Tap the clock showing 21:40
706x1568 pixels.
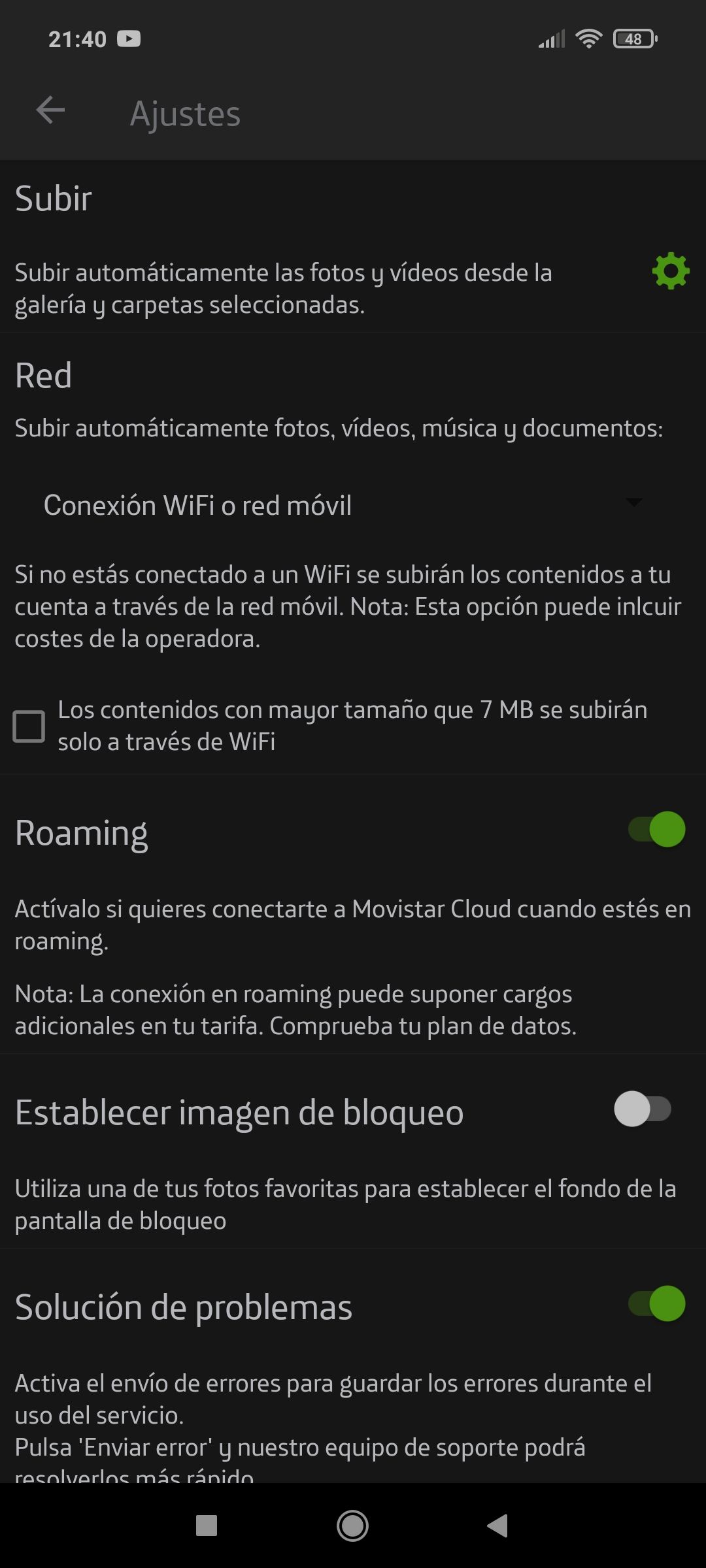[x=77, y=39]
